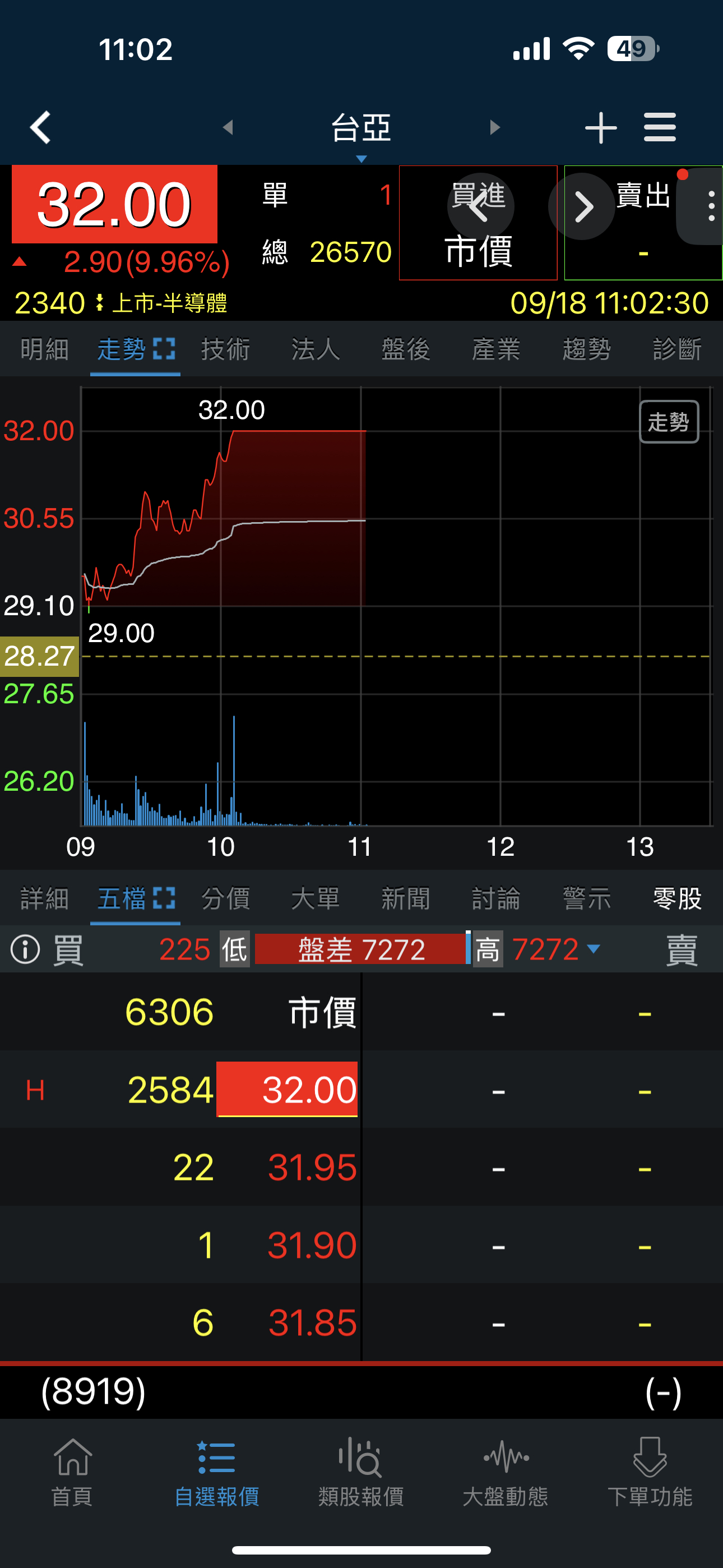
Task: Switch to the 技術 tab
Action: 225,349
